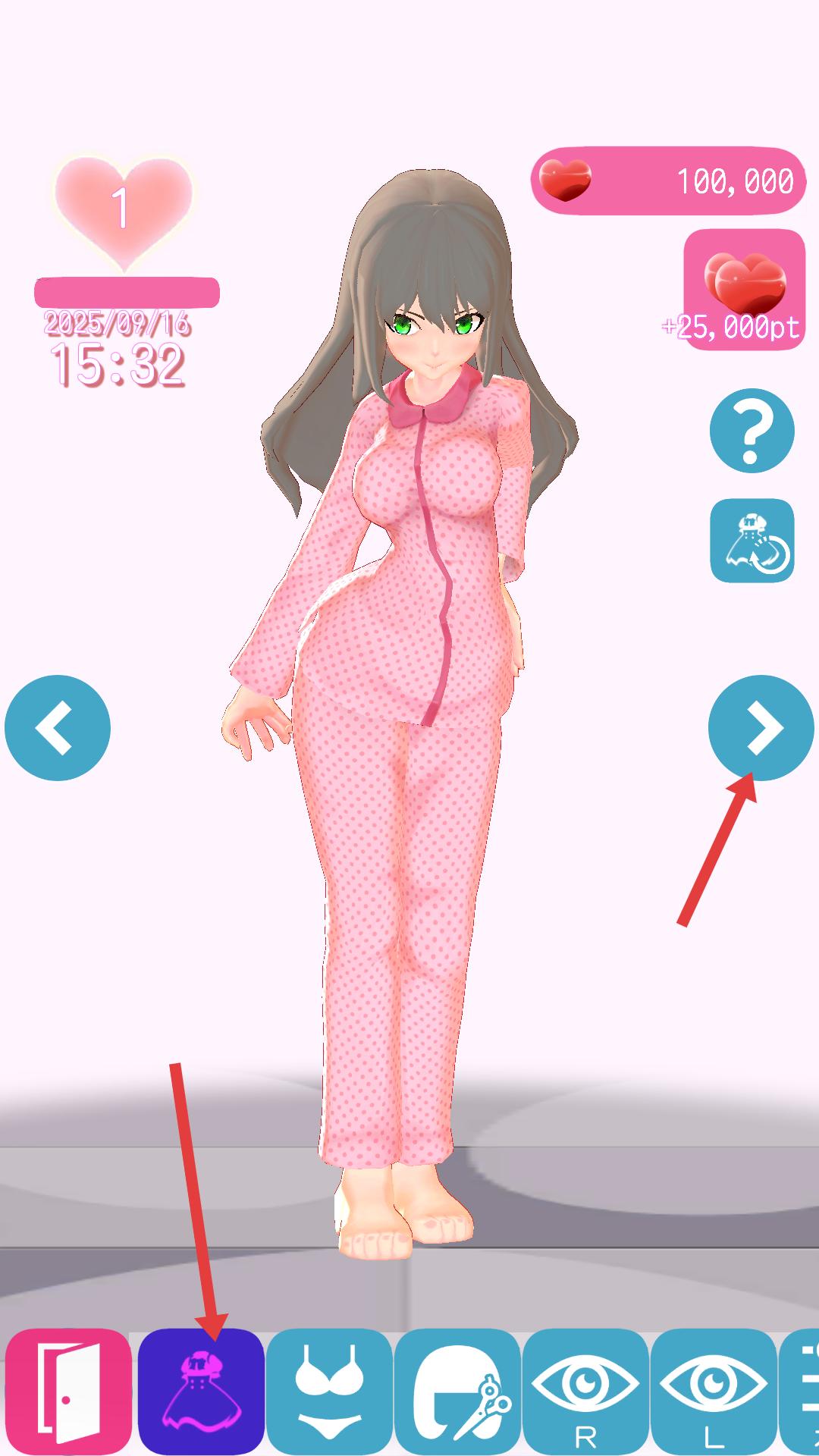
Task: Select the dress category
Action: tap(201, 1392)
